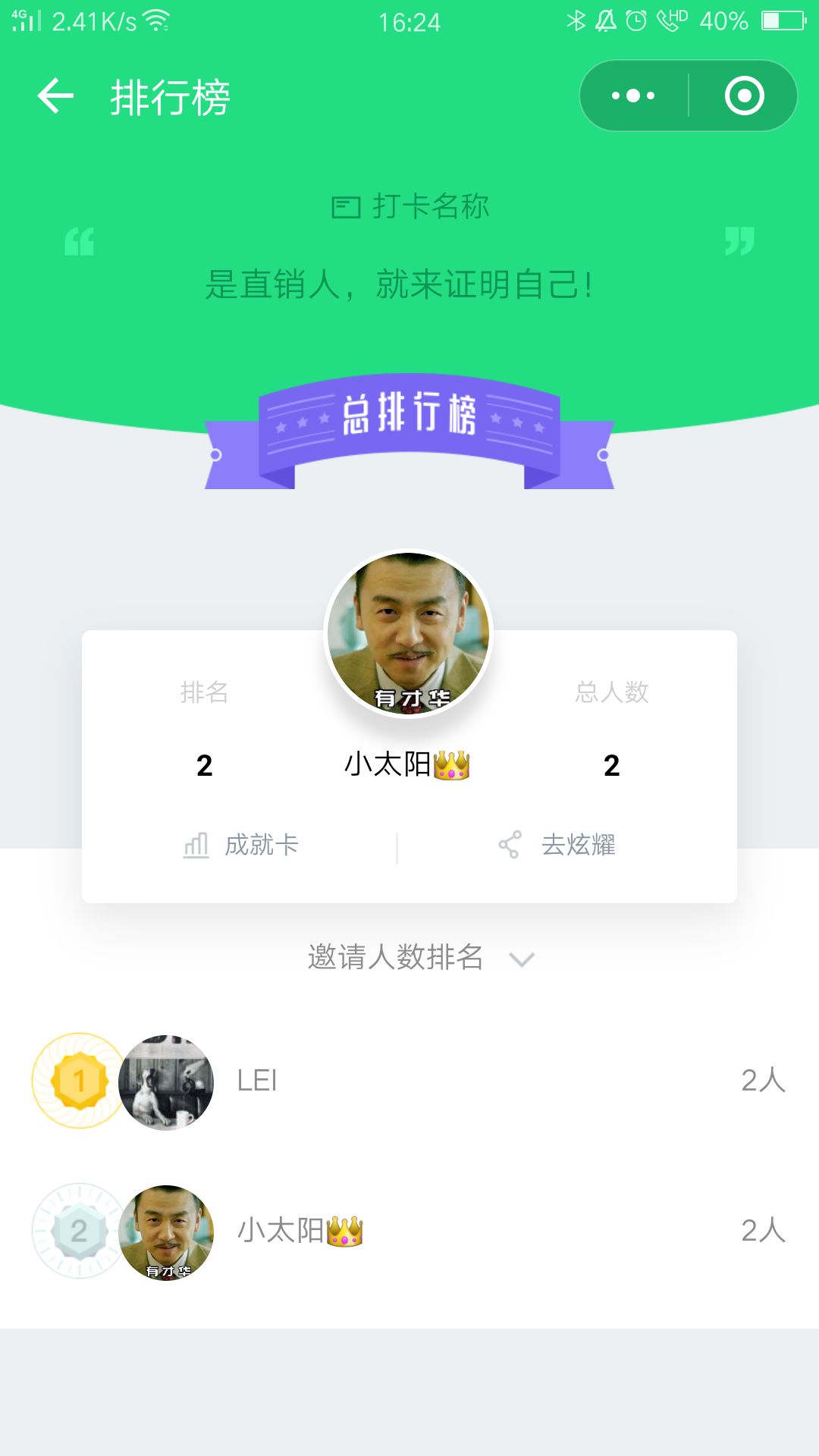Viewport: 819px width, 1456px height.
Task: Open the mini program more-options menu
Action: point(633,96)
